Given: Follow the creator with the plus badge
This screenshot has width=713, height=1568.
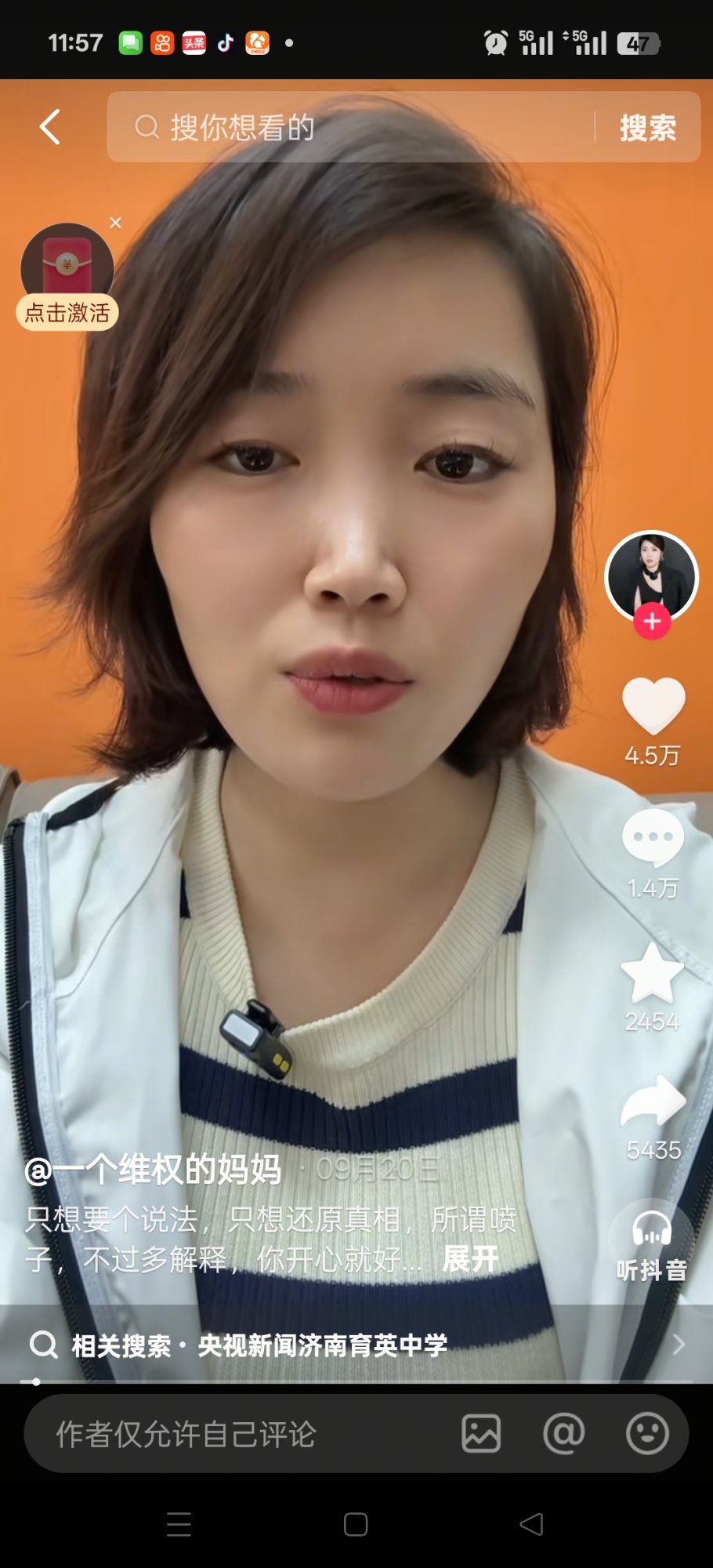Looking at the screenshot, I should click(x=652, y=621).
